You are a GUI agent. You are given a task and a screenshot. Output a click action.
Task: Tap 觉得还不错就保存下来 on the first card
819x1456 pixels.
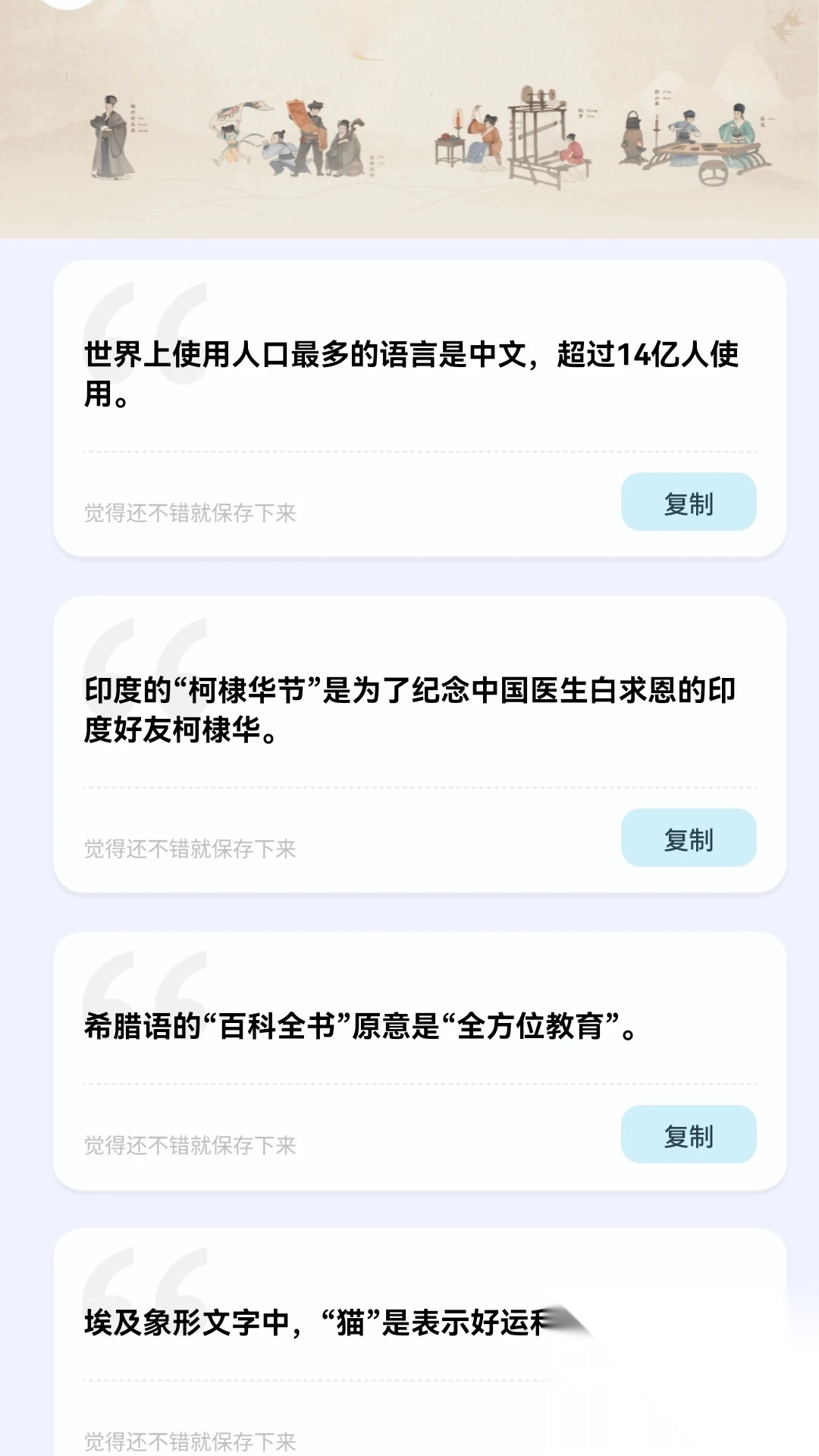pyautogui.click(x=191, y=513)
